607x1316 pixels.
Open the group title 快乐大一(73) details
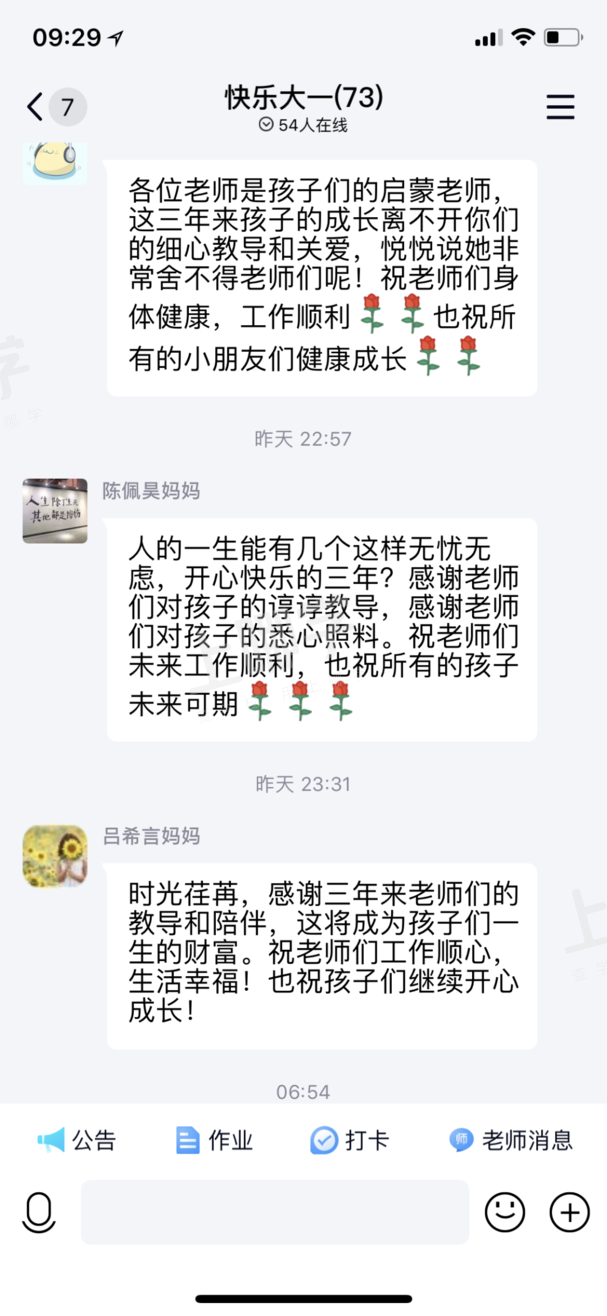tap(303, 98)
